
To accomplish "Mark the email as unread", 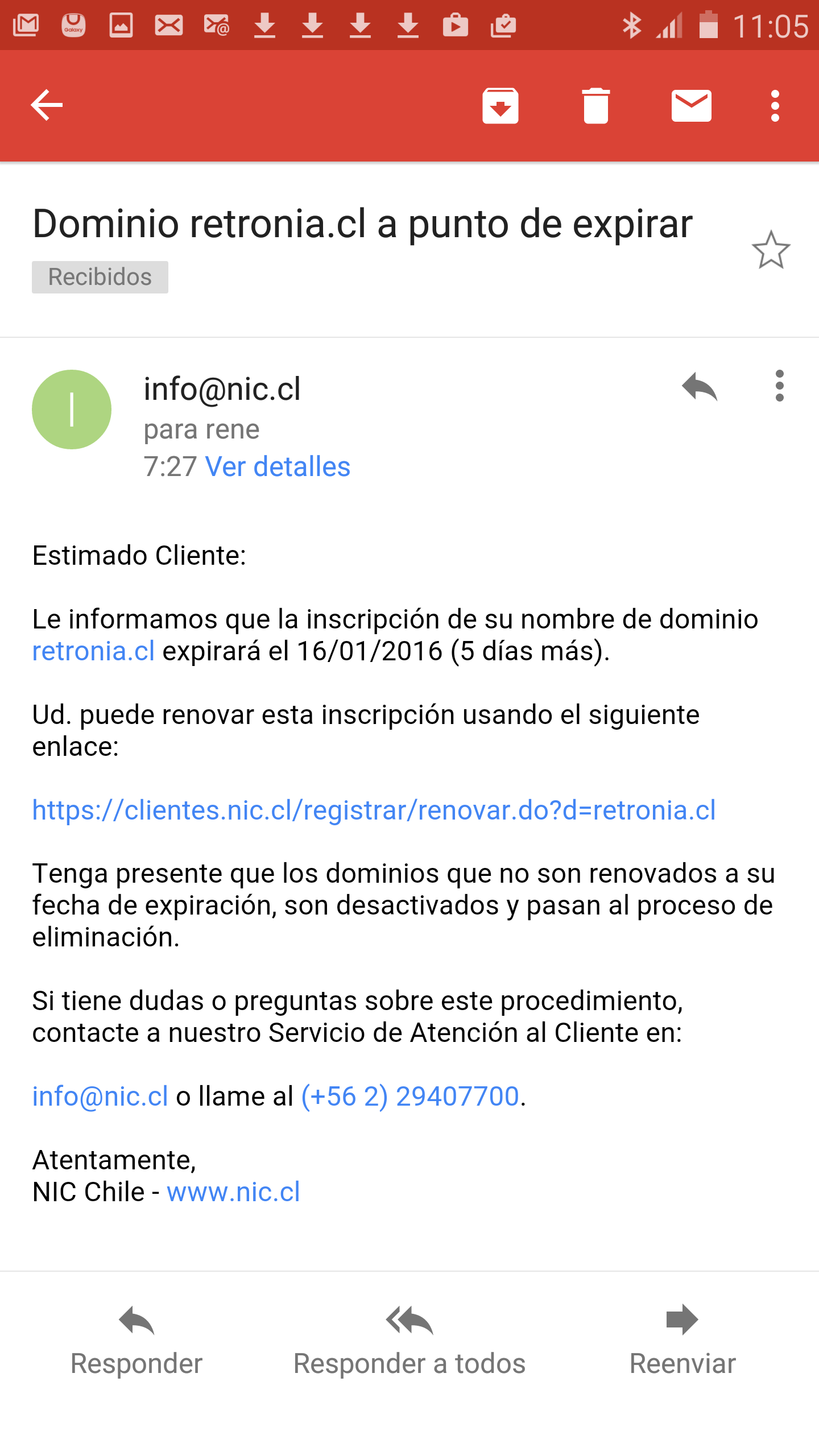I will tap(691, 106).
